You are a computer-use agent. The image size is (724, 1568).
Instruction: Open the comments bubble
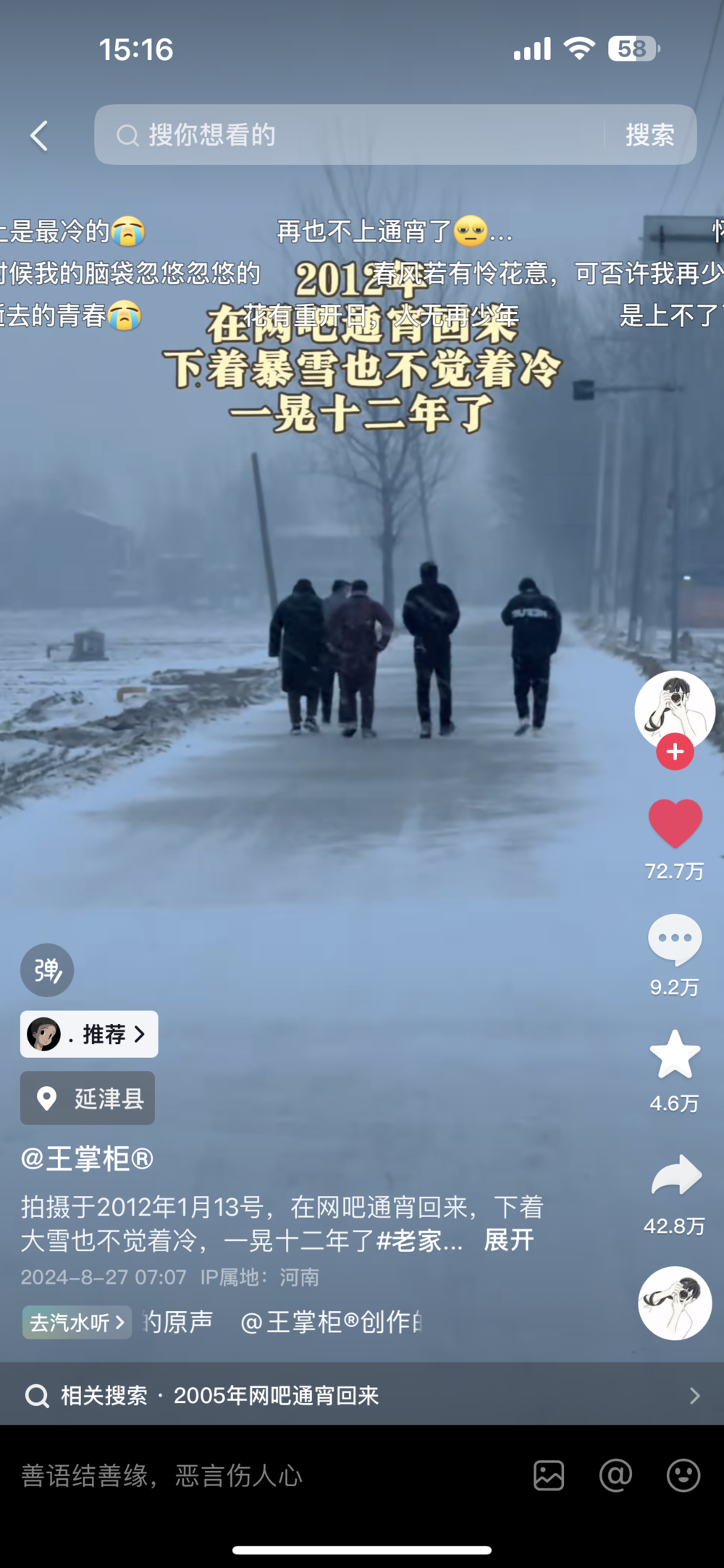[x=675, y=939]
